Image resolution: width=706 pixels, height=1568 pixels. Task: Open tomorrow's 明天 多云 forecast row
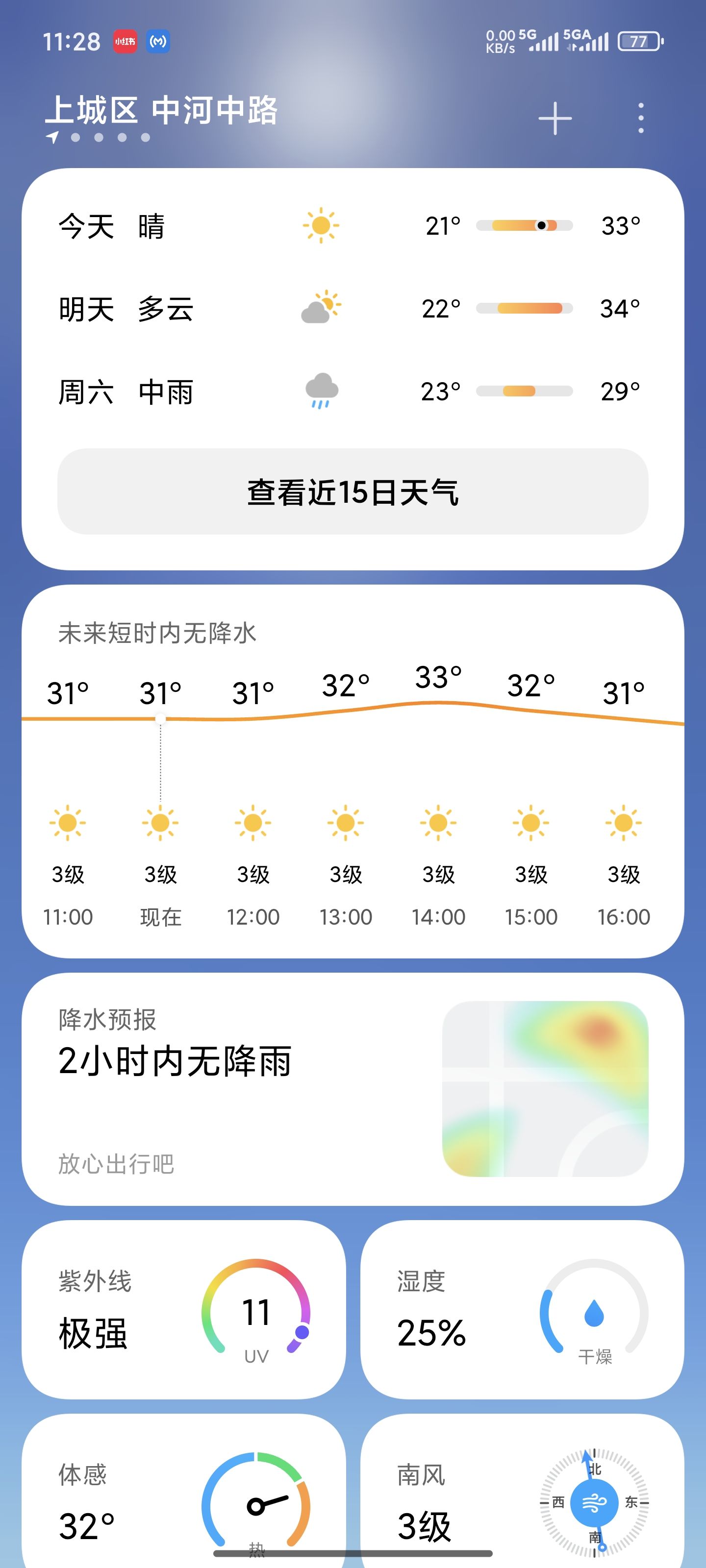pyautogui.click(x=353, y=309)
